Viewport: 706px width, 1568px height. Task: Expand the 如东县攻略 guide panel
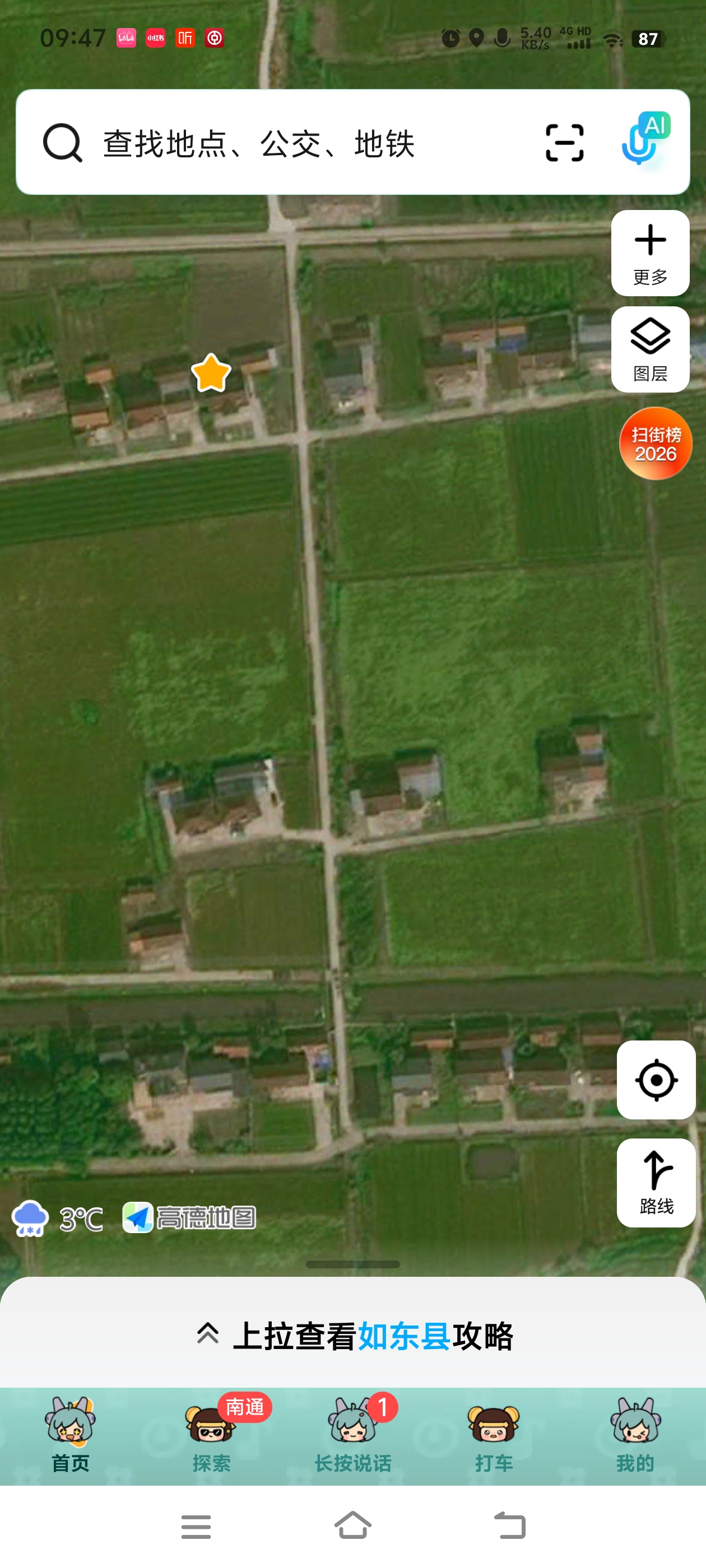click(x=354, y=1336)
